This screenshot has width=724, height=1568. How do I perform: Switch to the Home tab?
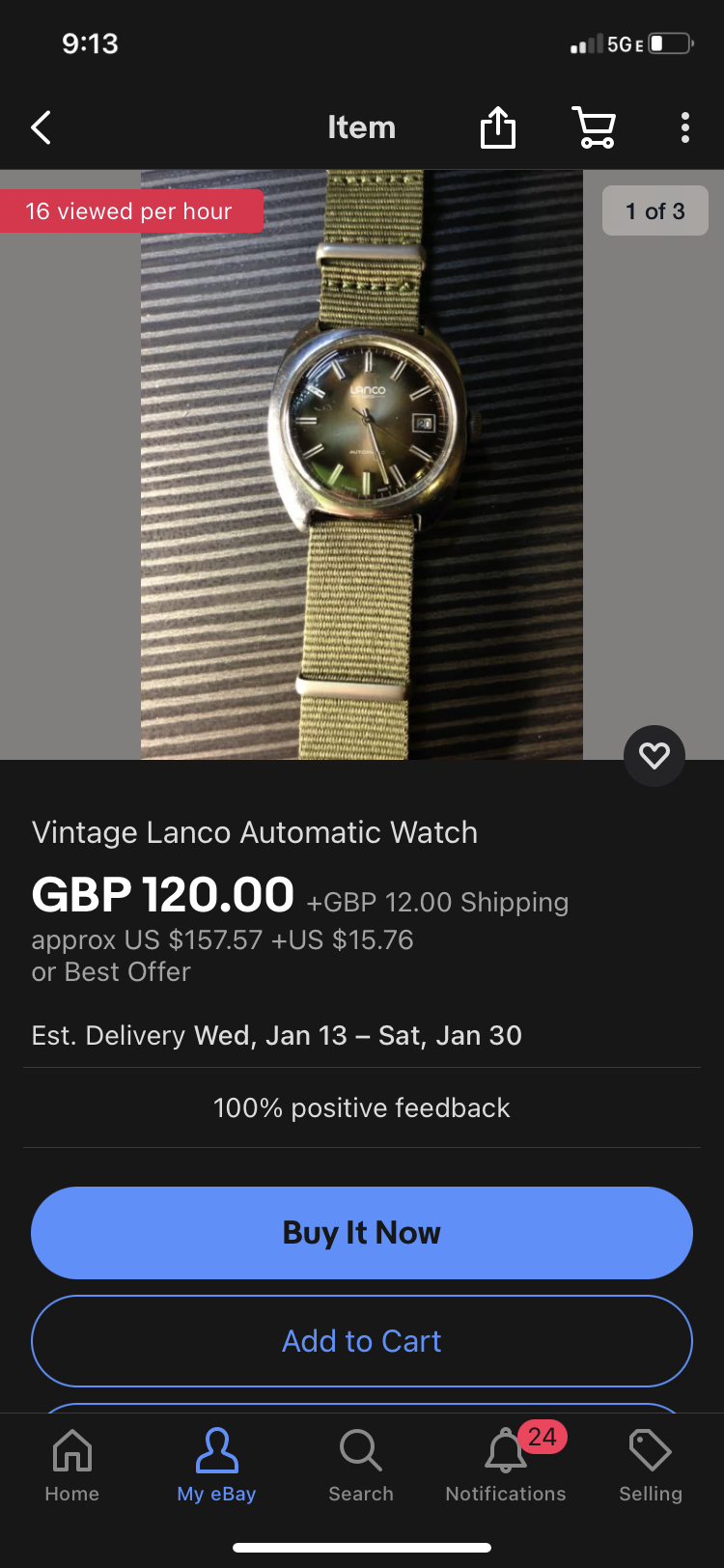72,1466
